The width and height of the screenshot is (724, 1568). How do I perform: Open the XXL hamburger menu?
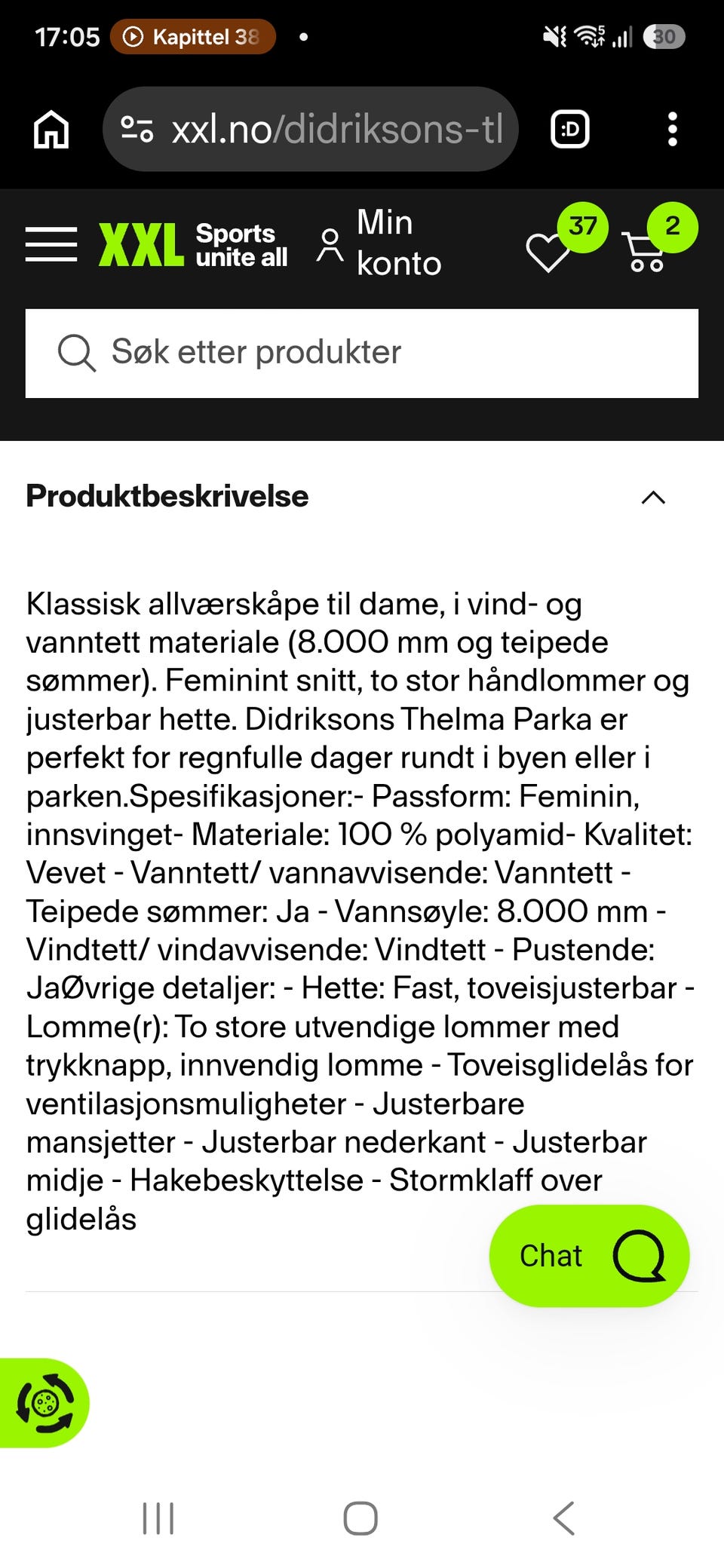point(51,244)
